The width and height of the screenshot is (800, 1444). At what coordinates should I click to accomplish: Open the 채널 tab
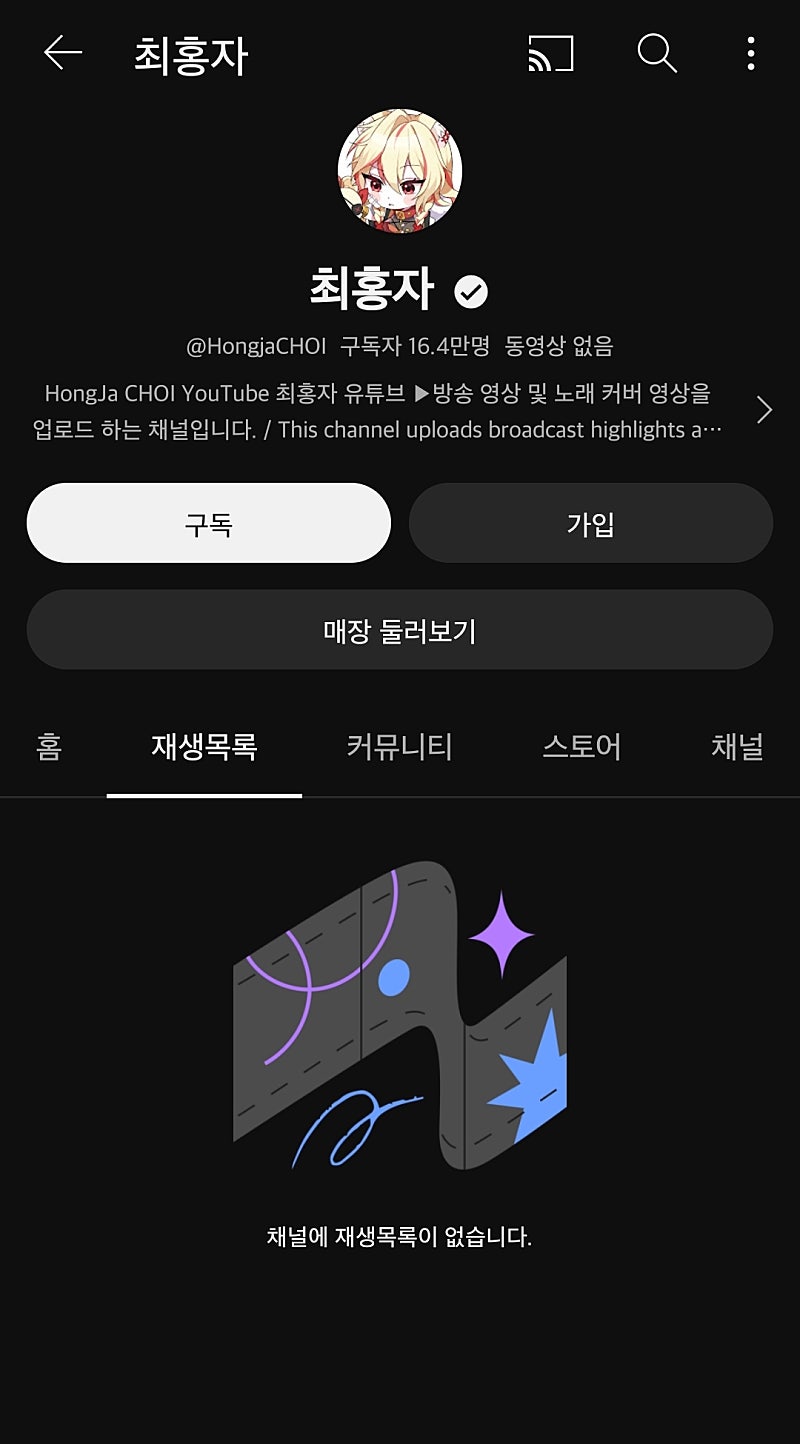point(737,747)
